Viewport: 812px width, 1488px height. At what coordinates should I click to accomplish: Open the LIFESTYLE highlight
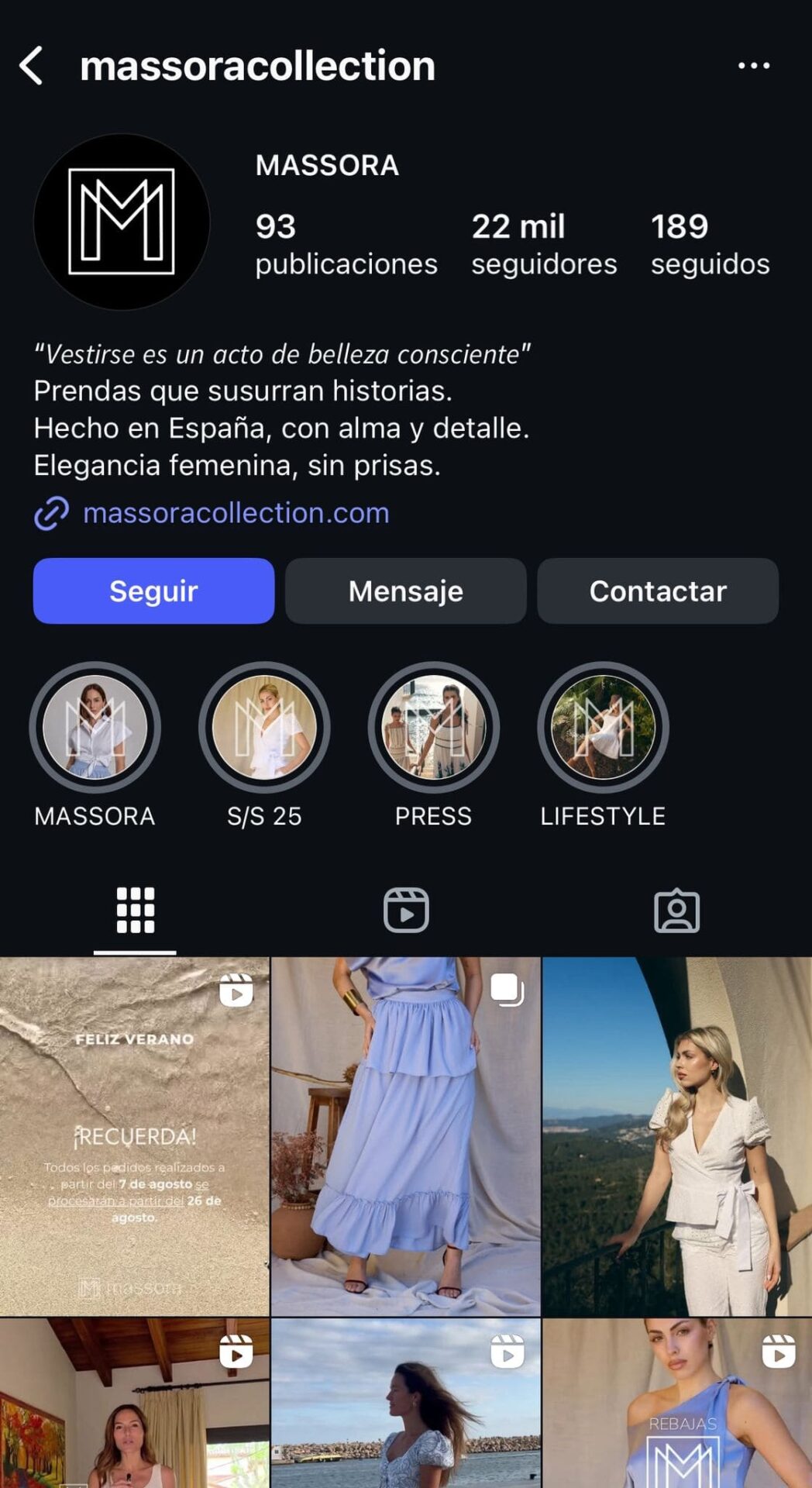(x=603, y=727)
